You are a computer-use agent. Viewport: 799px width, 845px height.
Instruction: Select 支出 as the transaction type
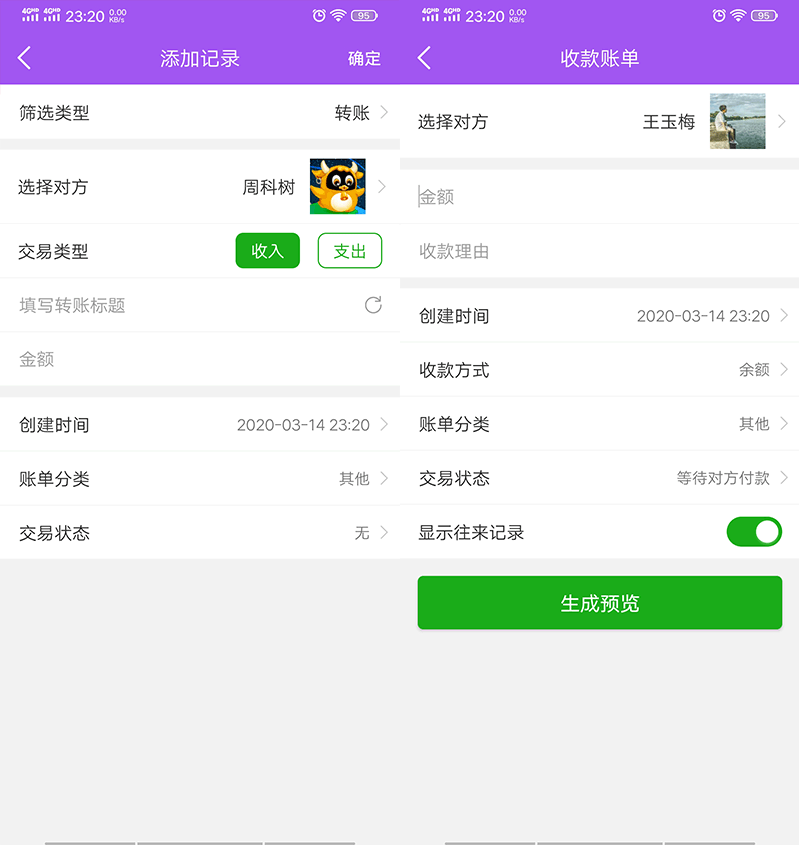349,251
